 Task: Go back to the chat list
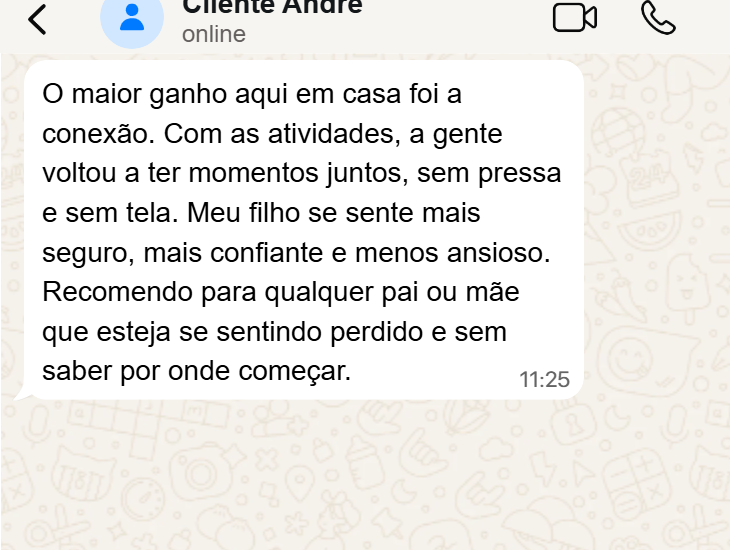point(37,19)
